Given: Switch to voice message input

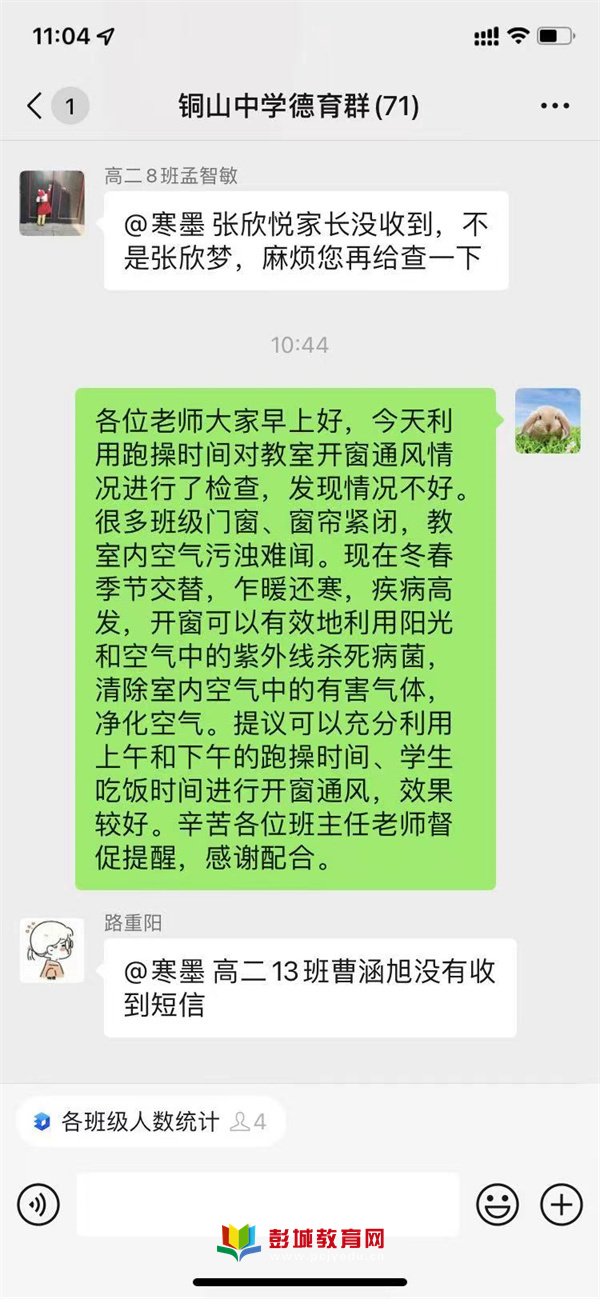Looking at the screenshot, I should point(39,1204).
